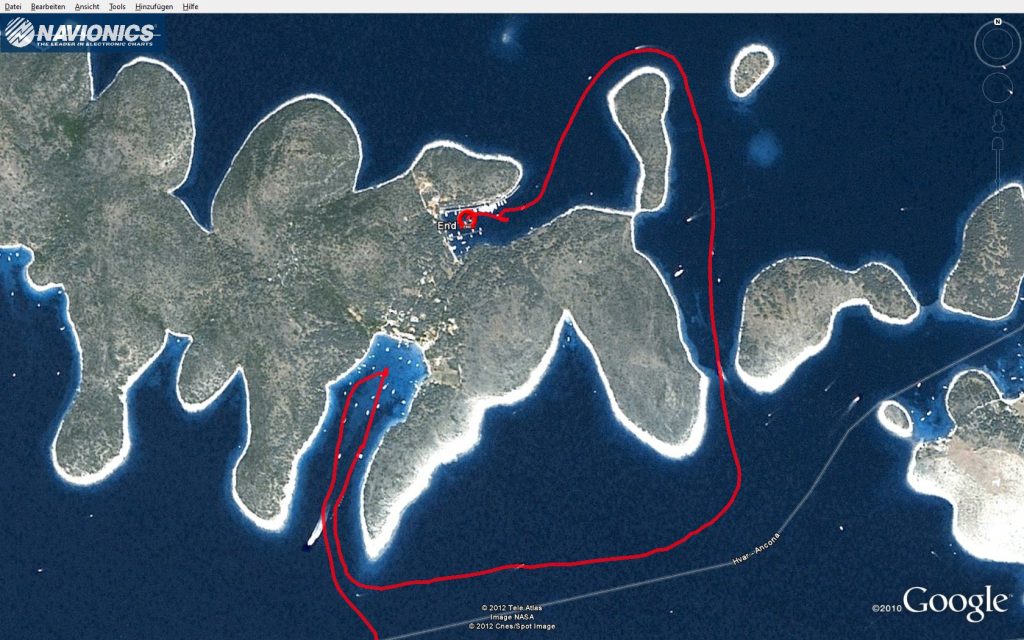Image resolution: width=1024 pixels, height=640 pixels.
Task: Open the Tools menu
Action: (x=118, y=6)
